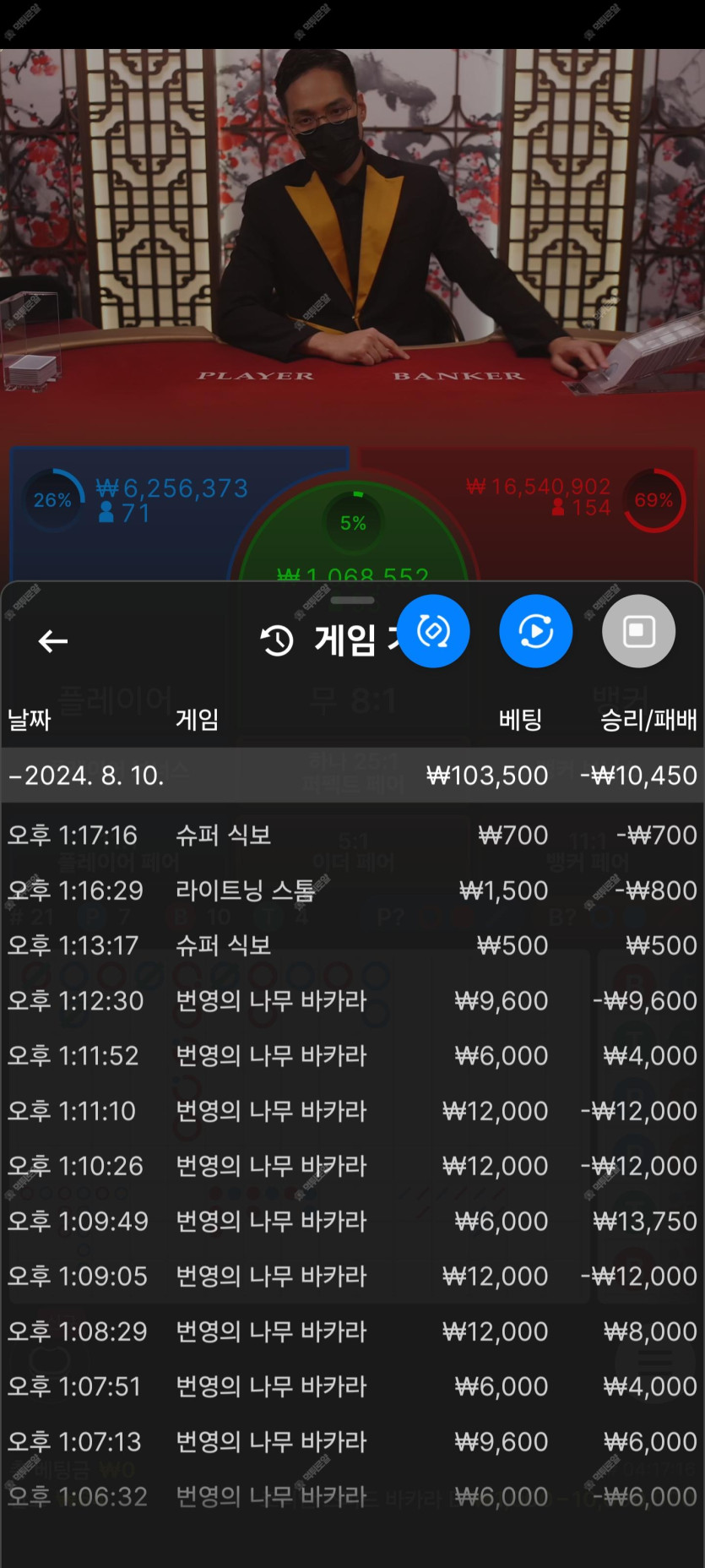This screenshot has height=1568, width=705.
Task: Tap the gray stop floating button
Action: click(638, 631)
